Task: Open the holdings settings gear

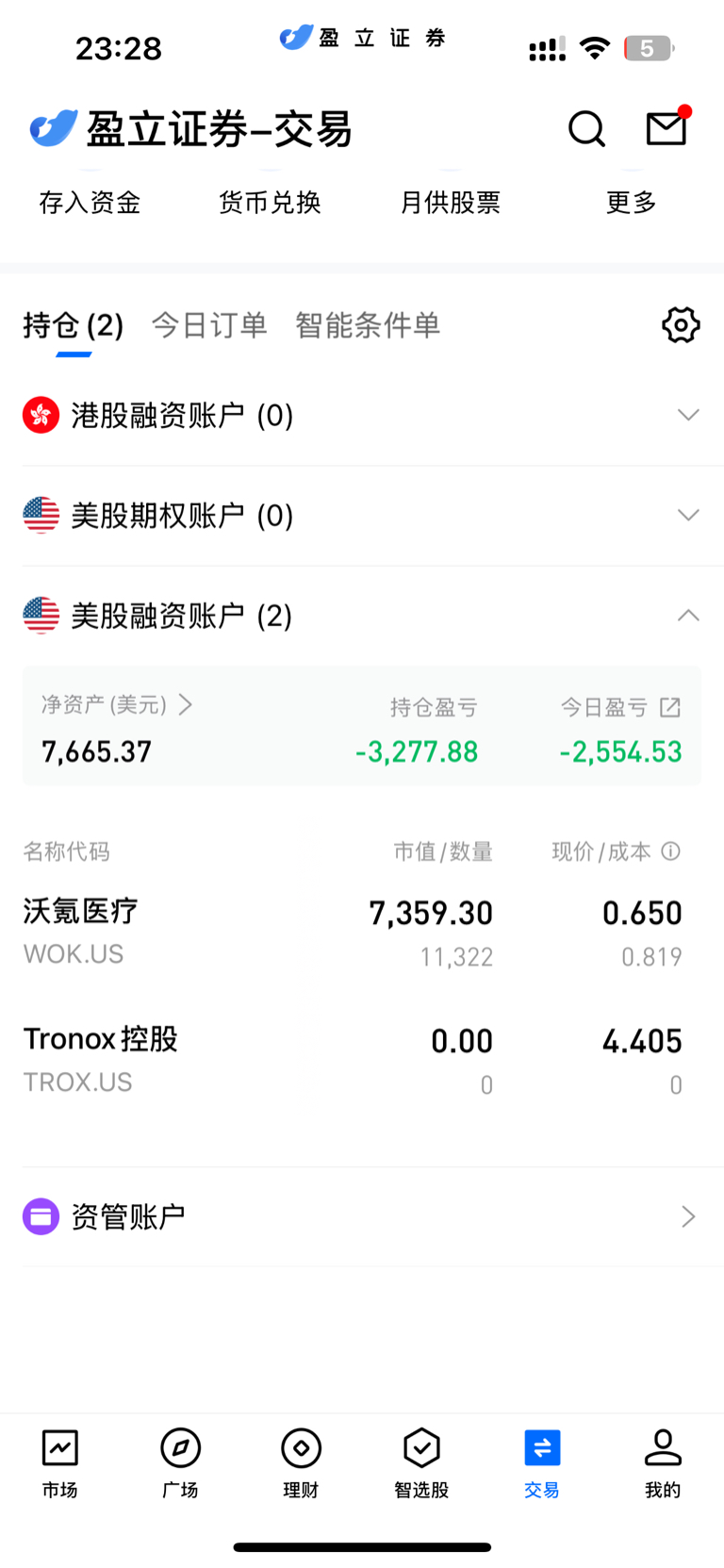Action: point(681,325)
